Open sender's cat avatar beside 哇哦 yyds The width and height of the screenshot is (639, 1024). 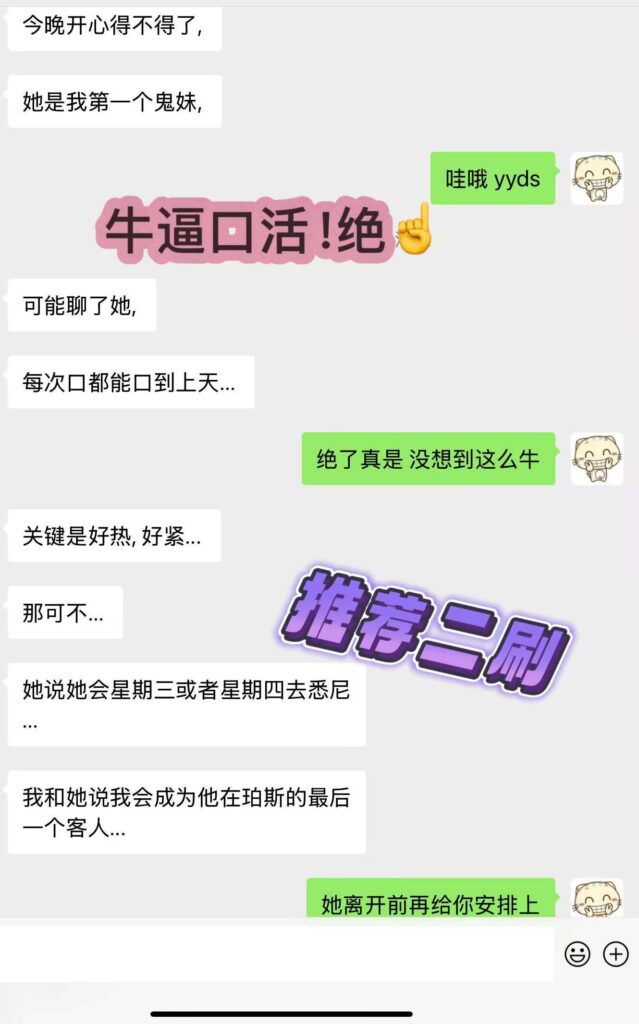(596, 179)
